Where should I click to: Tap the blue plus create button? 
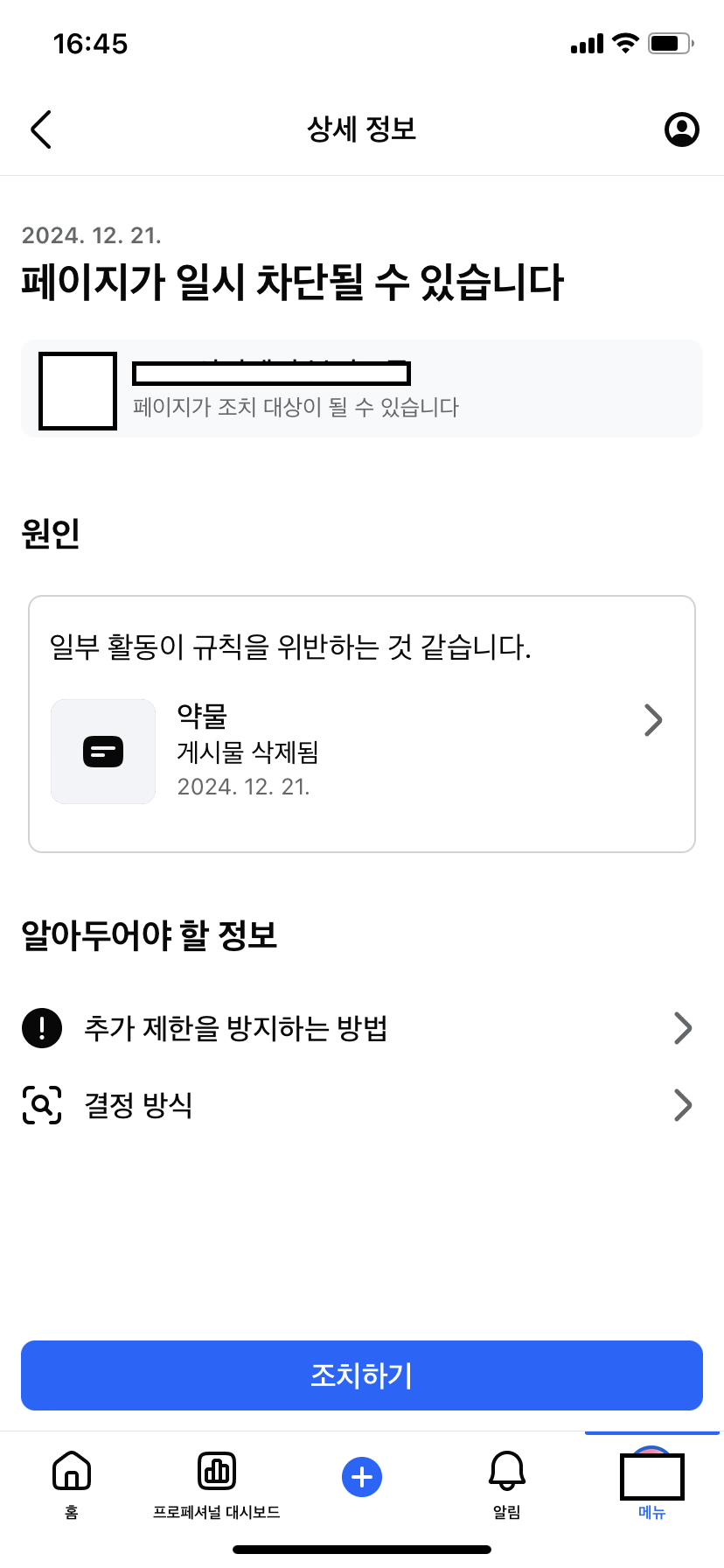[x=361, y=1477]
